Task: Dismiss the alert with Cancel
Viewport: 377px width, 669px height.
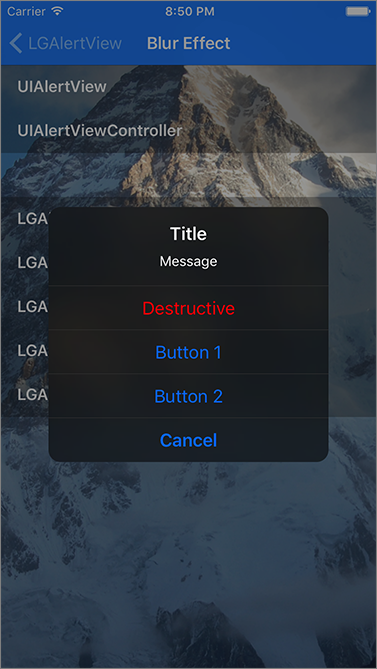Action: tap(188, 440)
